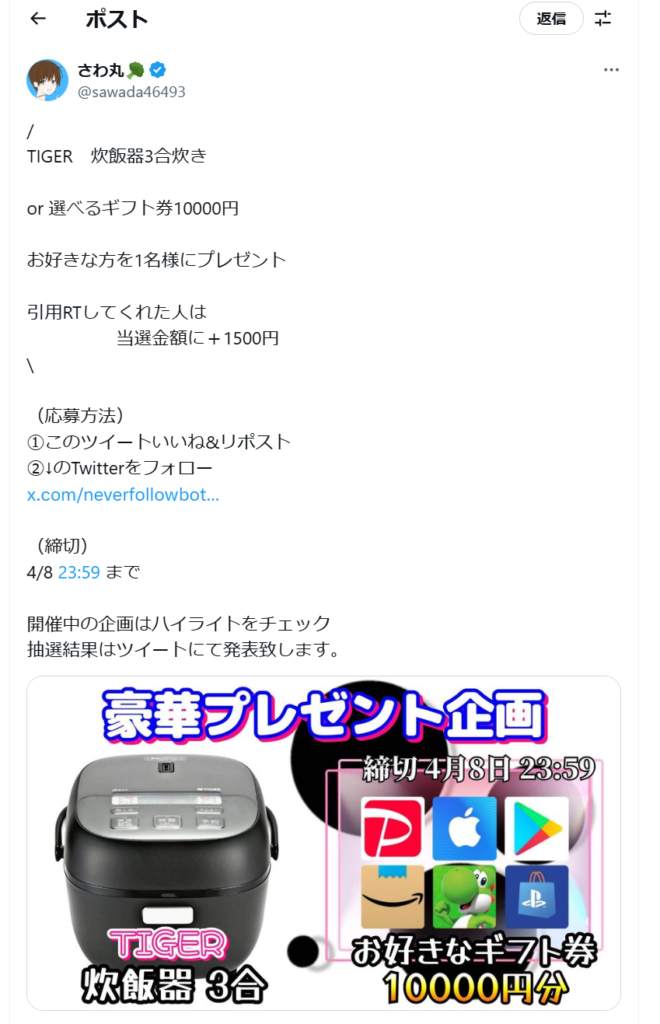660x1024 pixels.
Task: Open the x.com/neverfollowbot link
Action: 123,494
